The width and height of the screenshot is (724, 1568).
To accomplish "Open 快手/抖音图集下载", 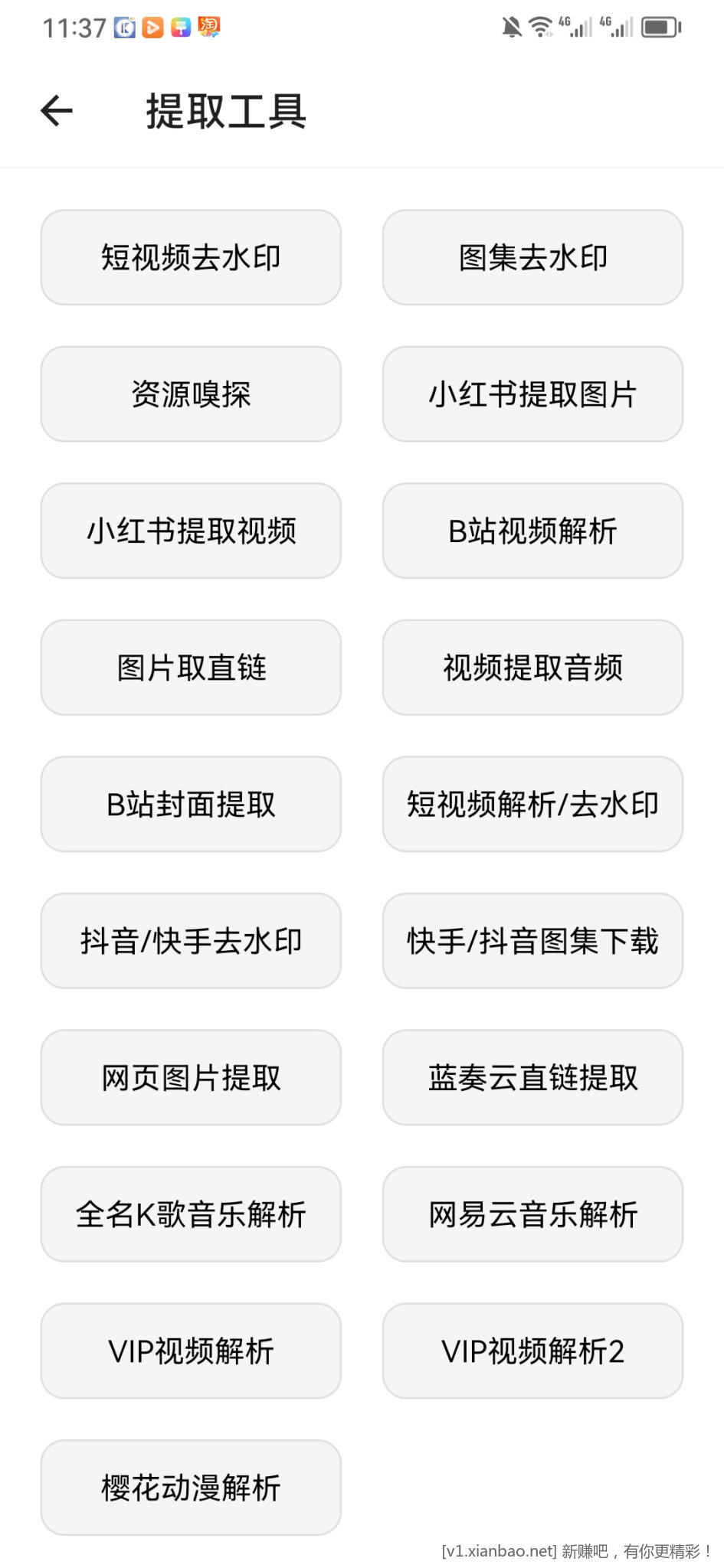I will point(532,941).
